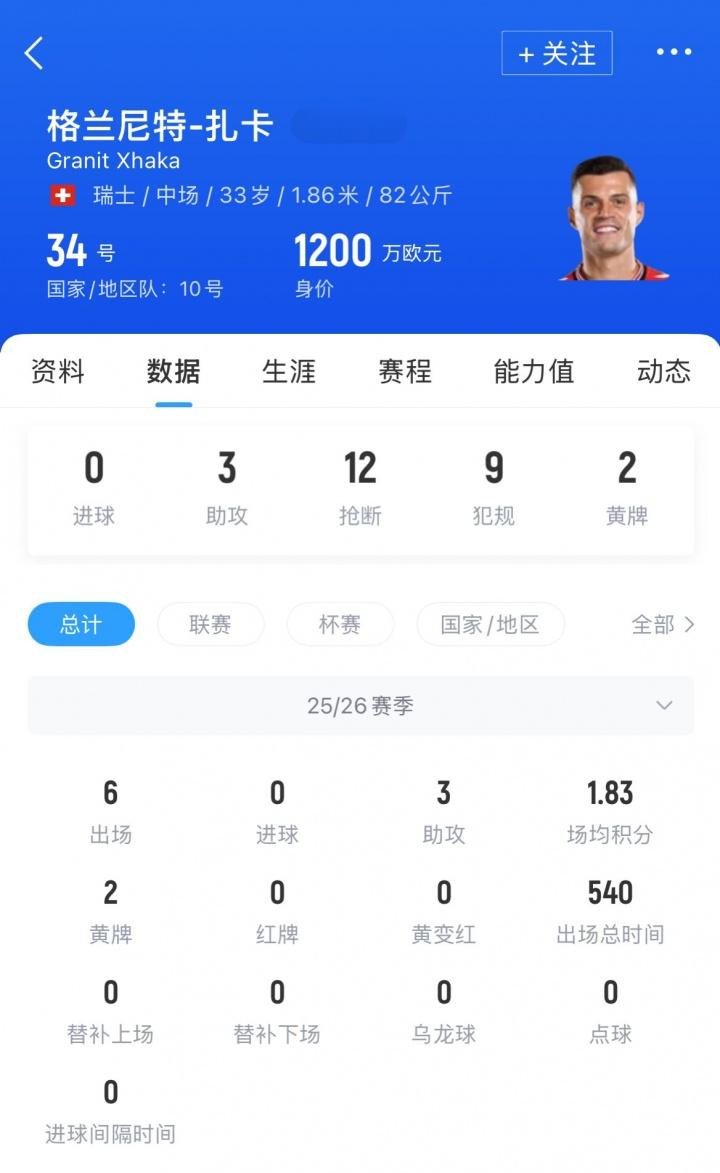Open the 生涯 career tab
720x1173 pixels.
click(x=289, y=372)
